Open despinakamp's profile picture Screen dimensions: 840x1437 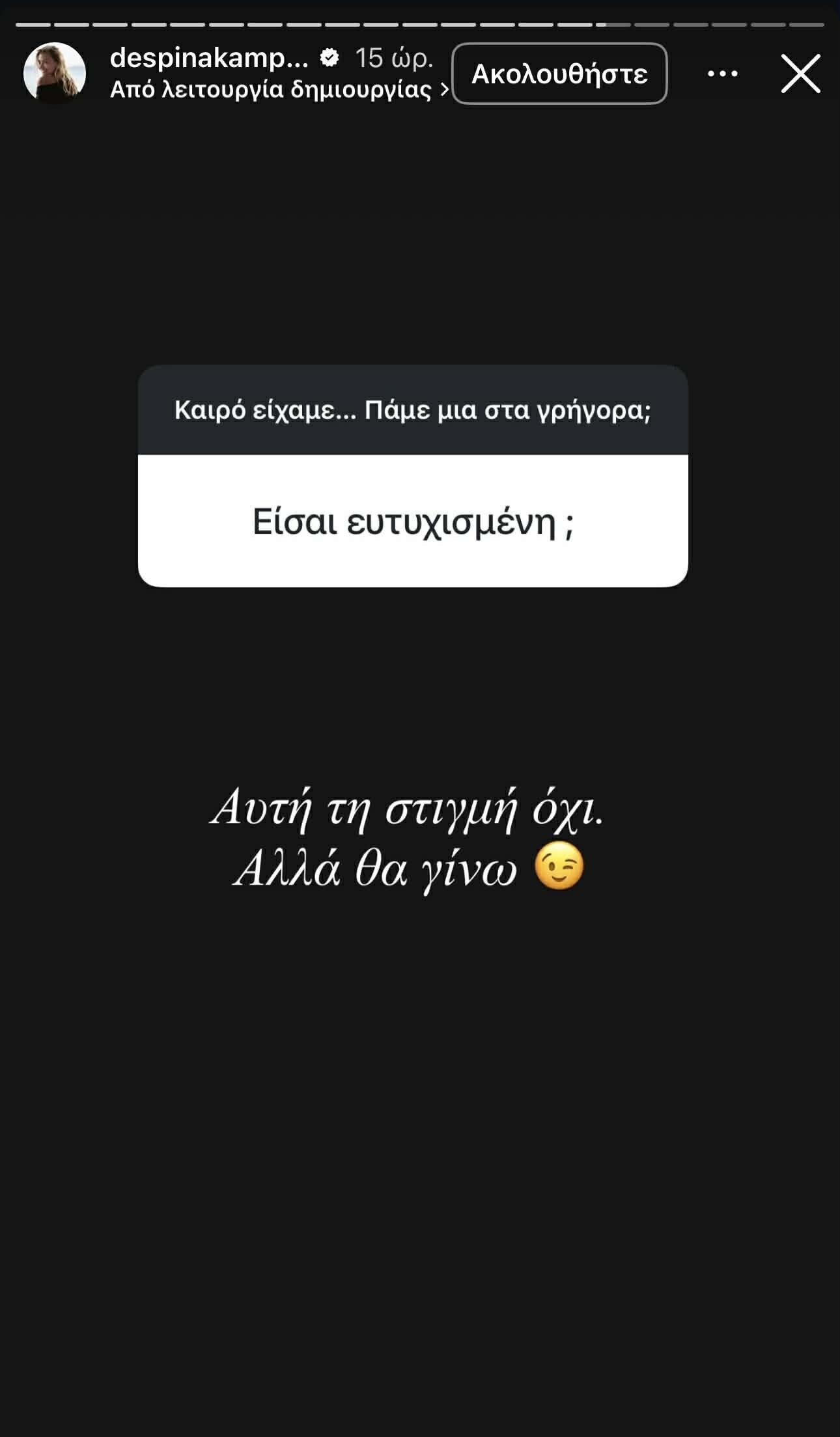pos(55,74)
